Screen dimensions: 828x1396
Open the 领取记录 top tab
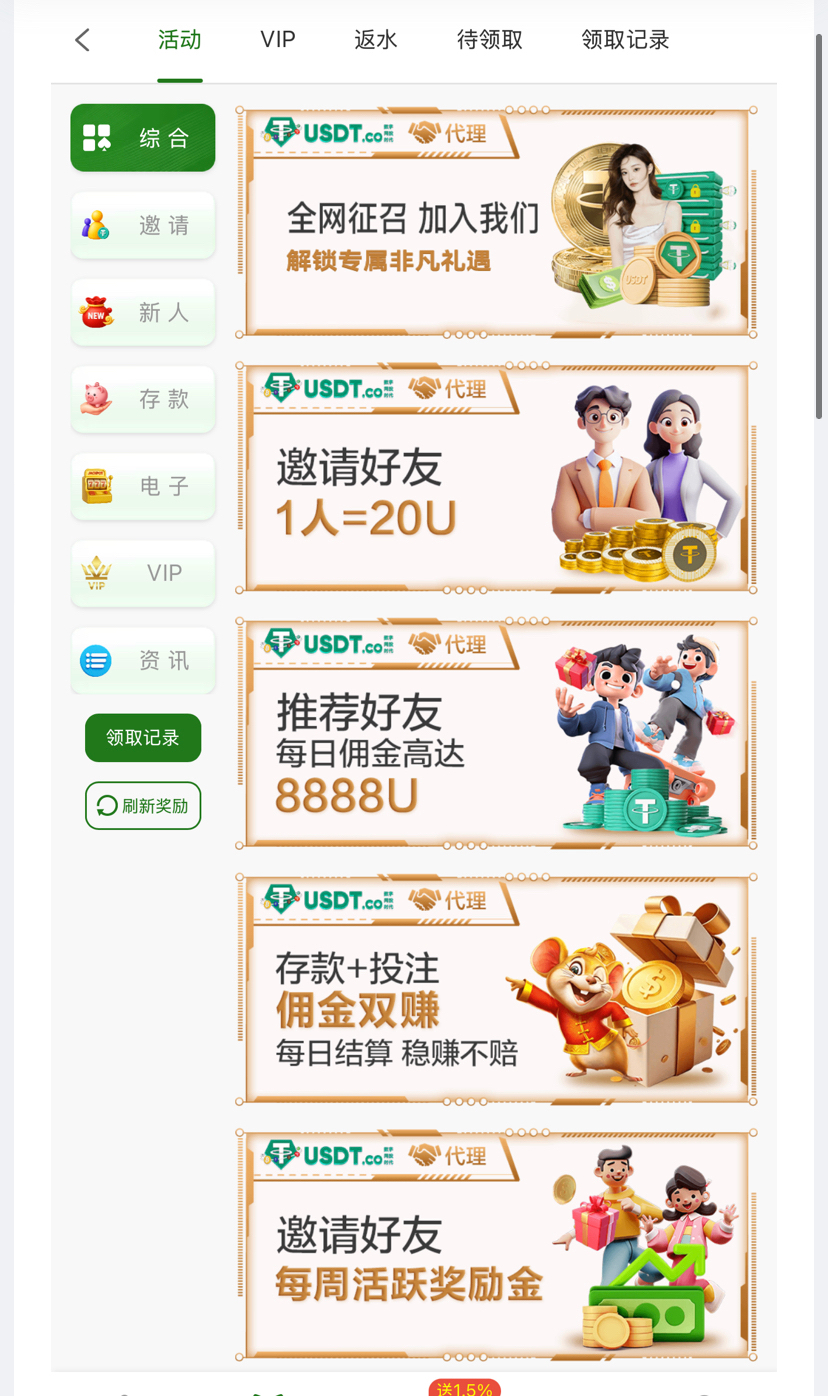coord(626,40)
